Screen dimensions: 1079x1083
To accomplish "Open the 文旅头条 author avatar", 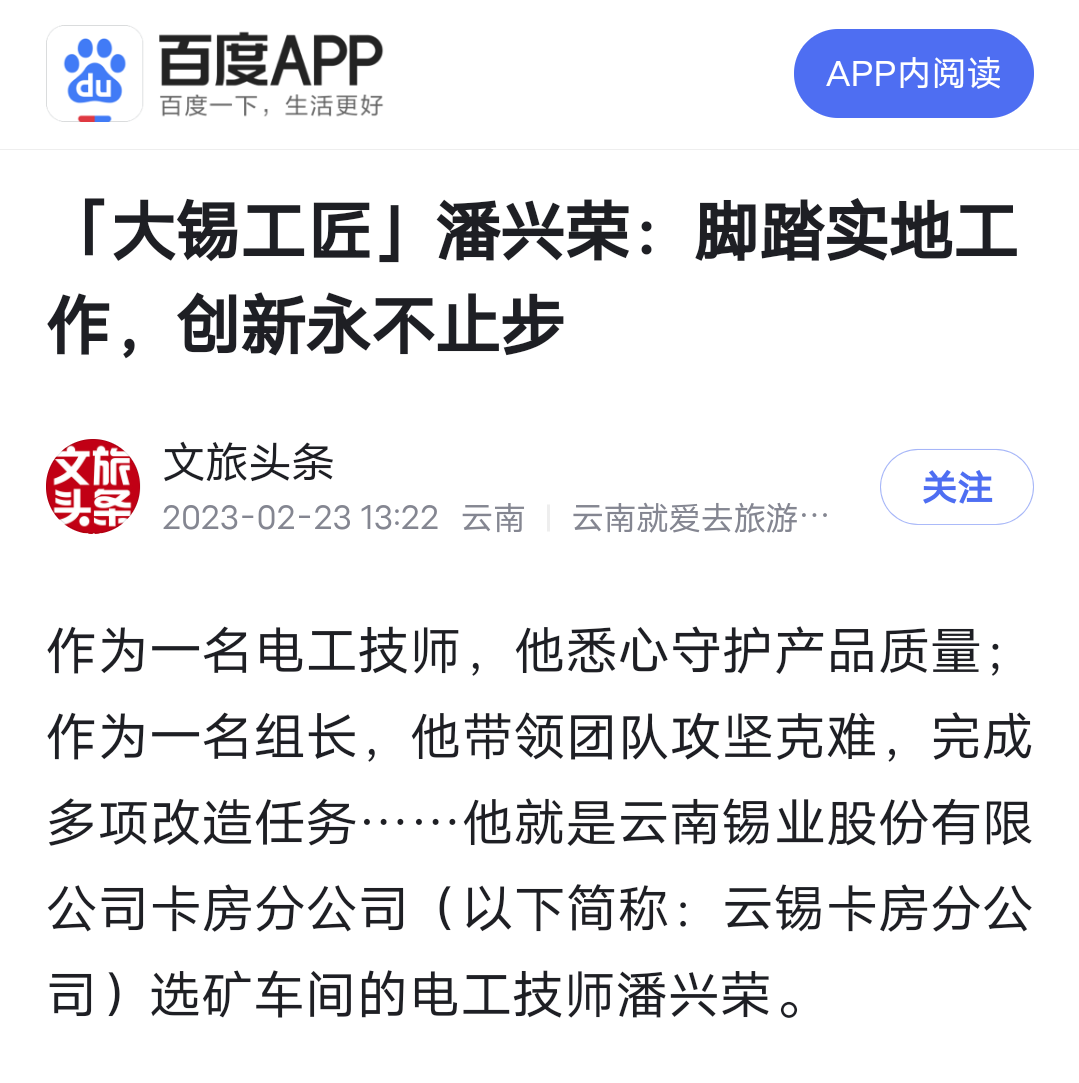I will click(93, 487).
